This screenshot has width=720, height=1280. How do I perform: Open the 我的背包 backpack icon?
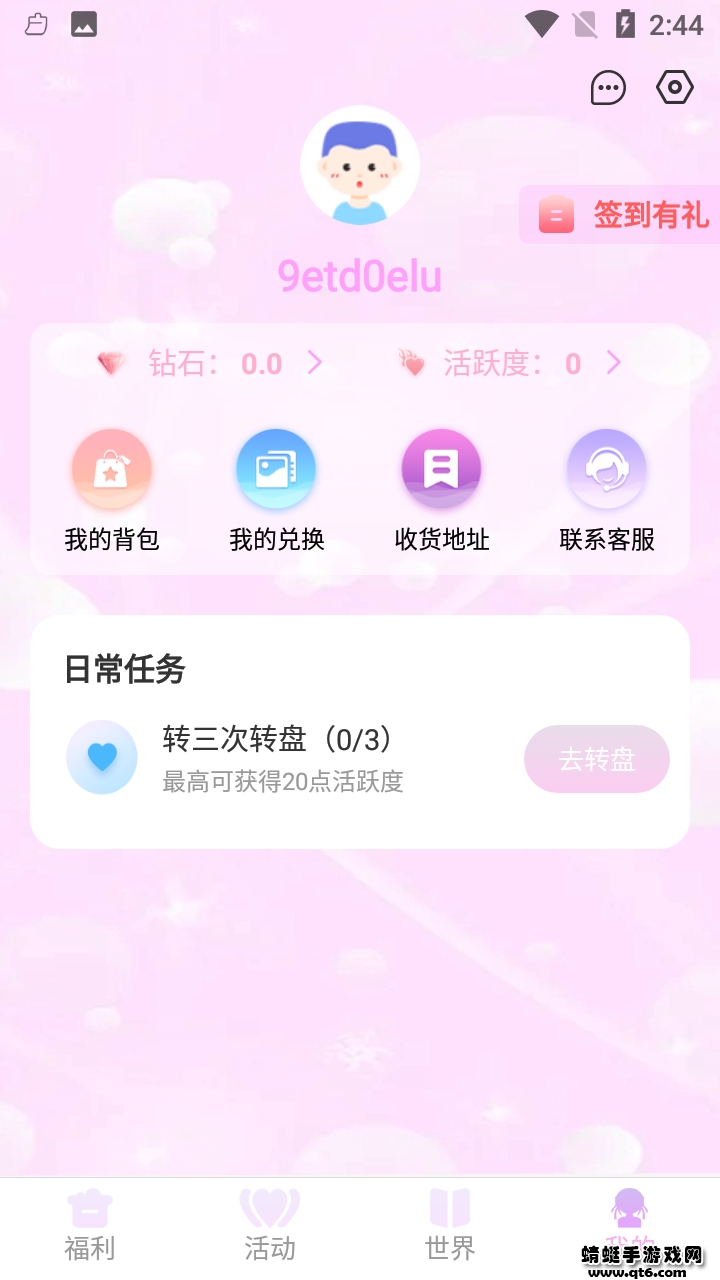click(x=111, y=468)
